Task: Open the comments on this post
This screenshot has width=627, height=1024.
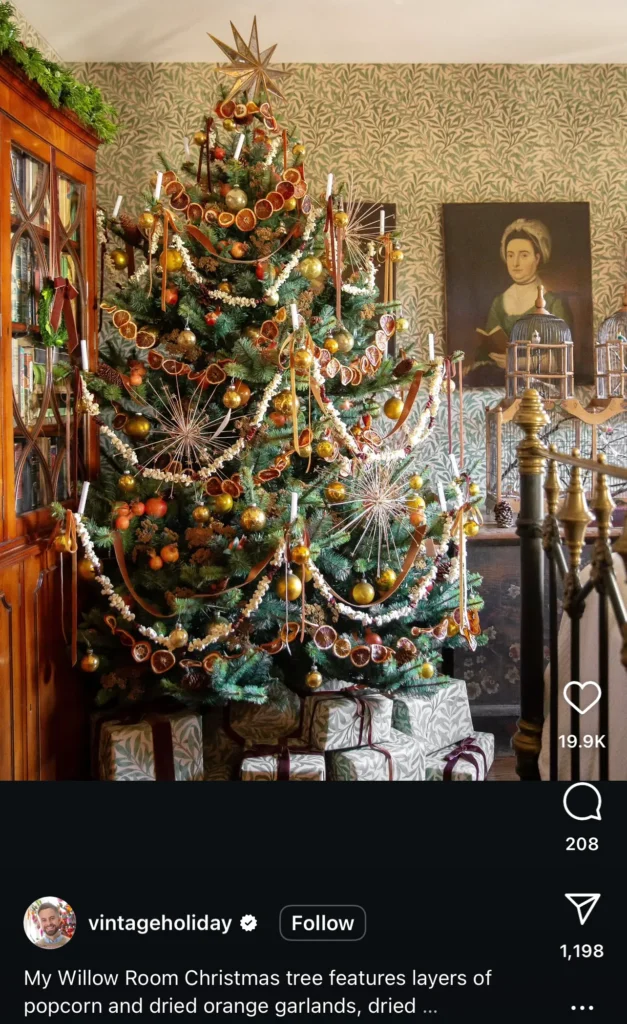Action: [582, 802]
